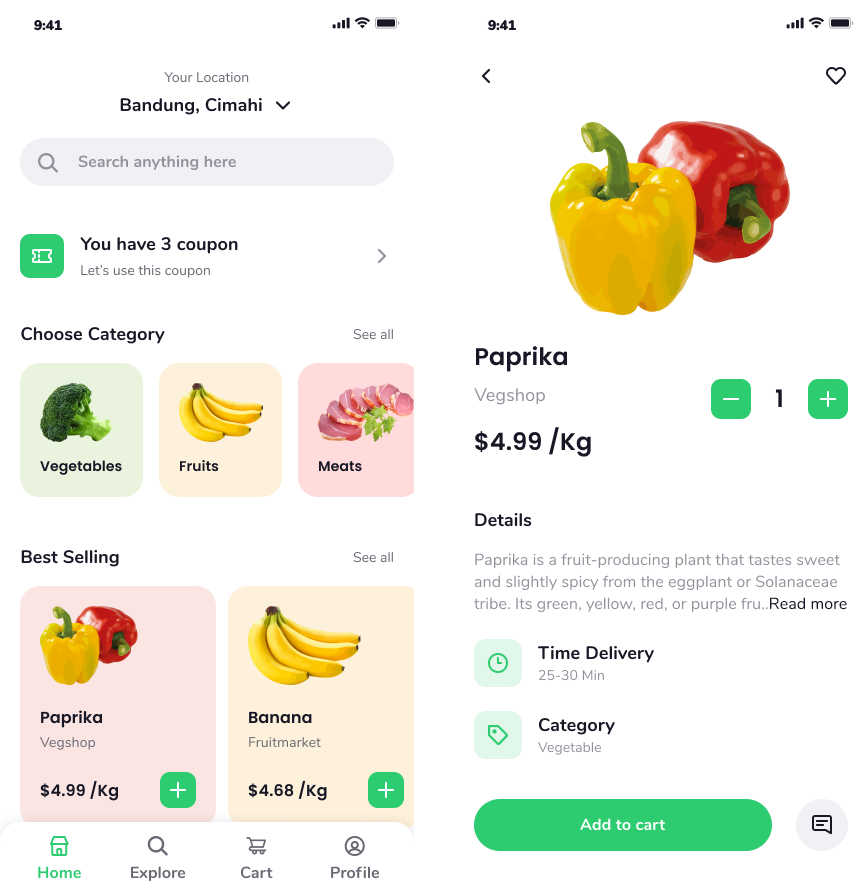The image size is (868, 896).
Task: See all Best Selling products
Action: pos(373,557)
